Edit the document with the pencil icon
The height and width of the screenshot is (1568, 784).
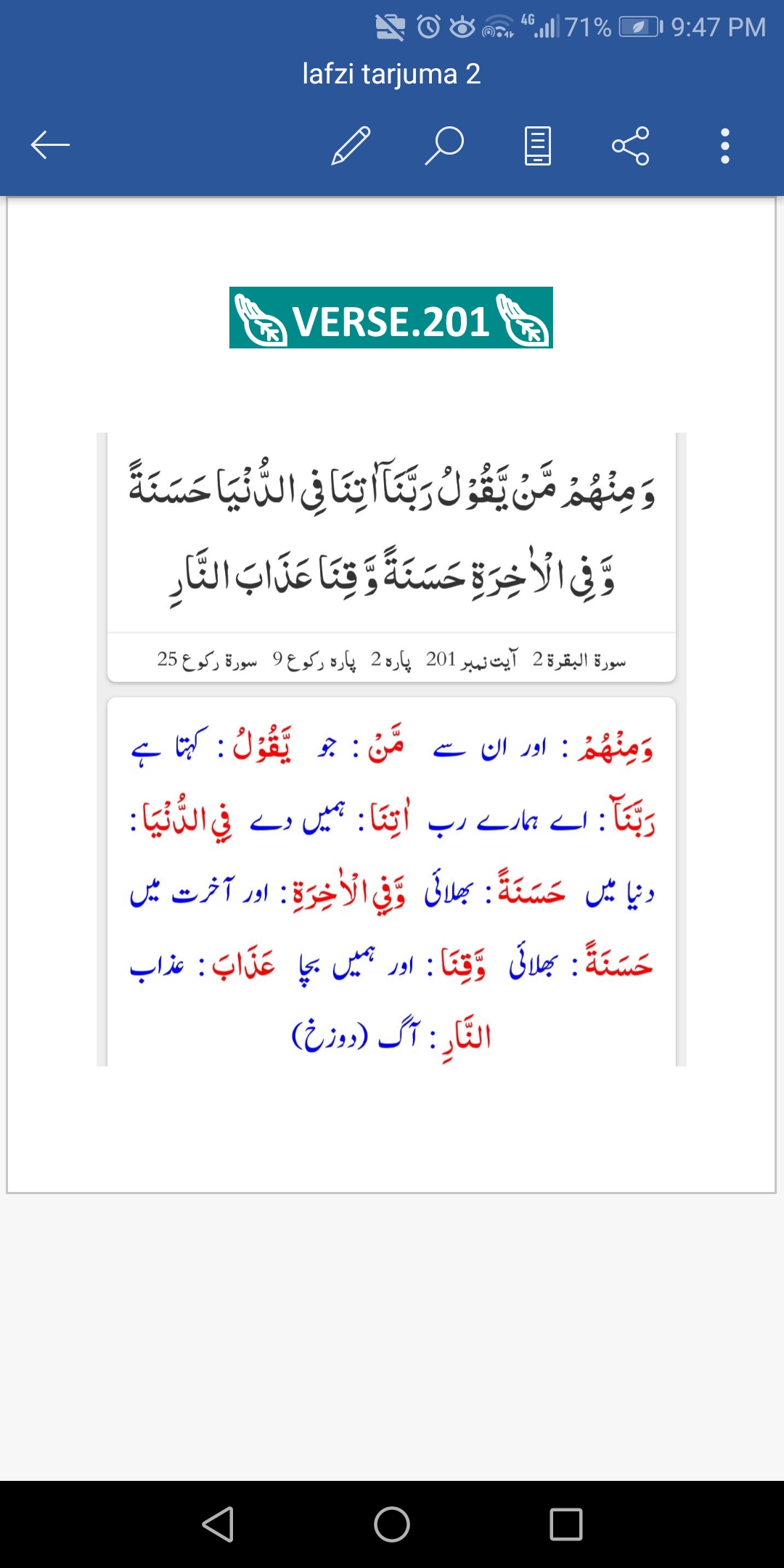click(351, 145)
